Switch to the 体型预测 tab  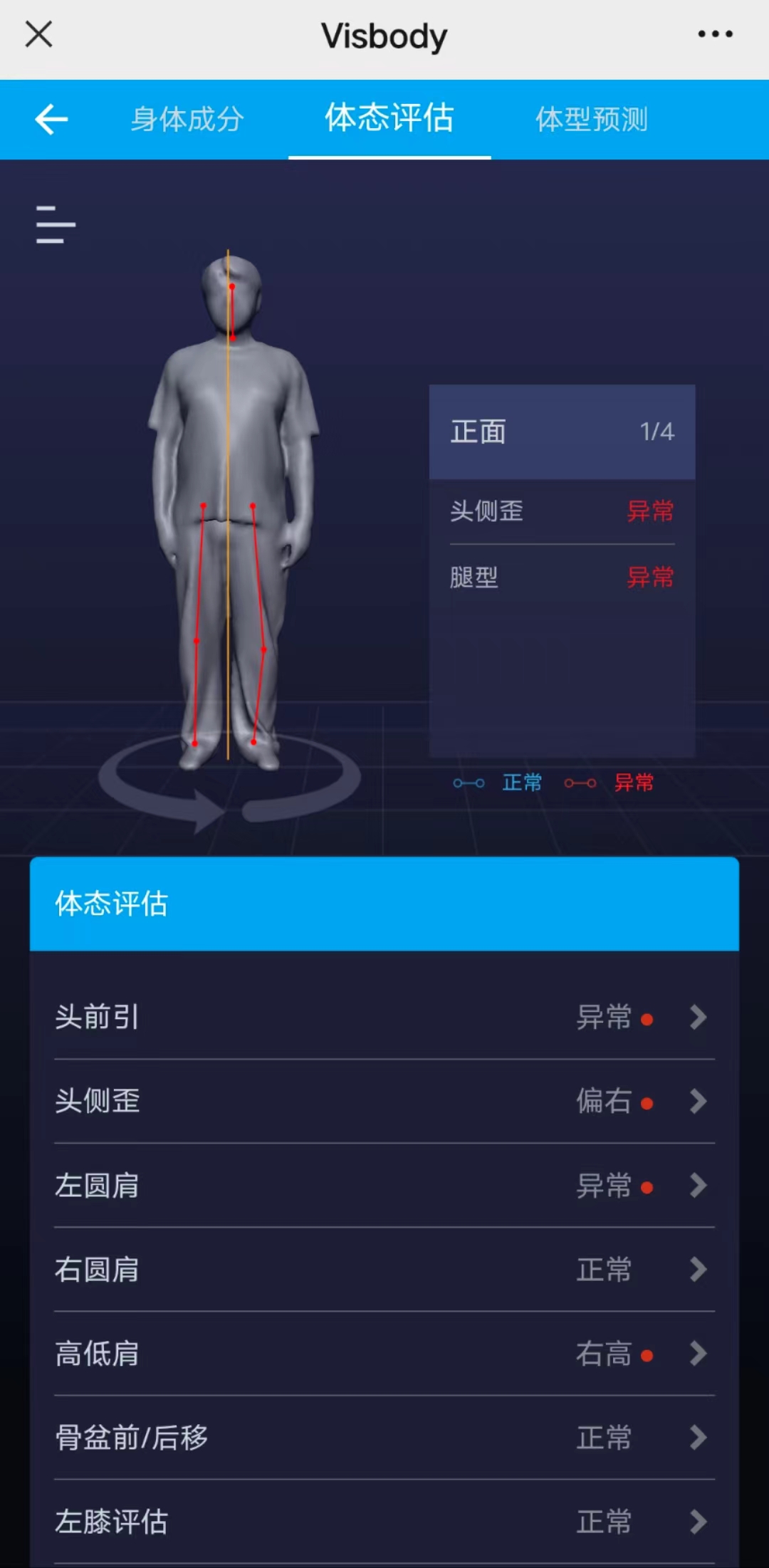[592, 119]
